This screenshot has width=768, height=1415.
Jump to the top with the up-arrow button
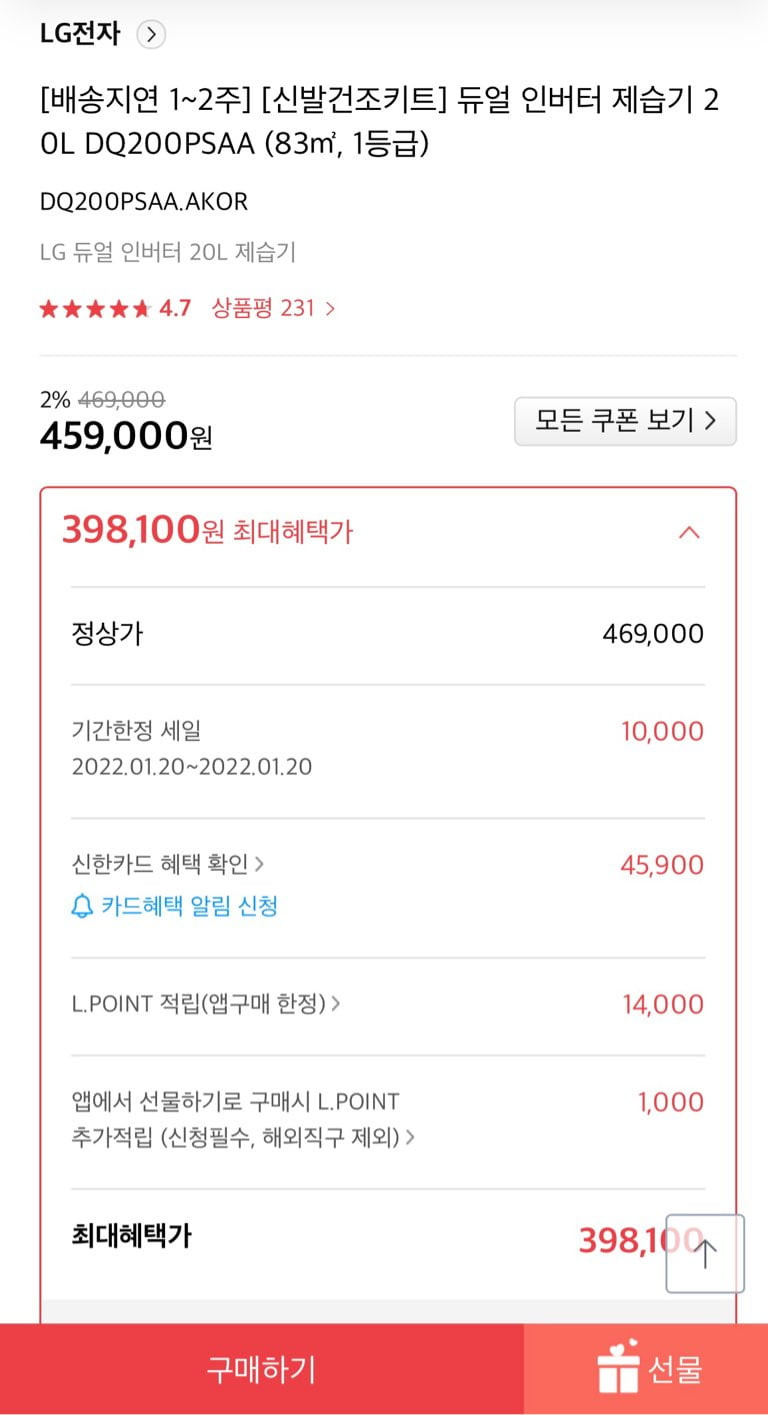click(705, 1253)
